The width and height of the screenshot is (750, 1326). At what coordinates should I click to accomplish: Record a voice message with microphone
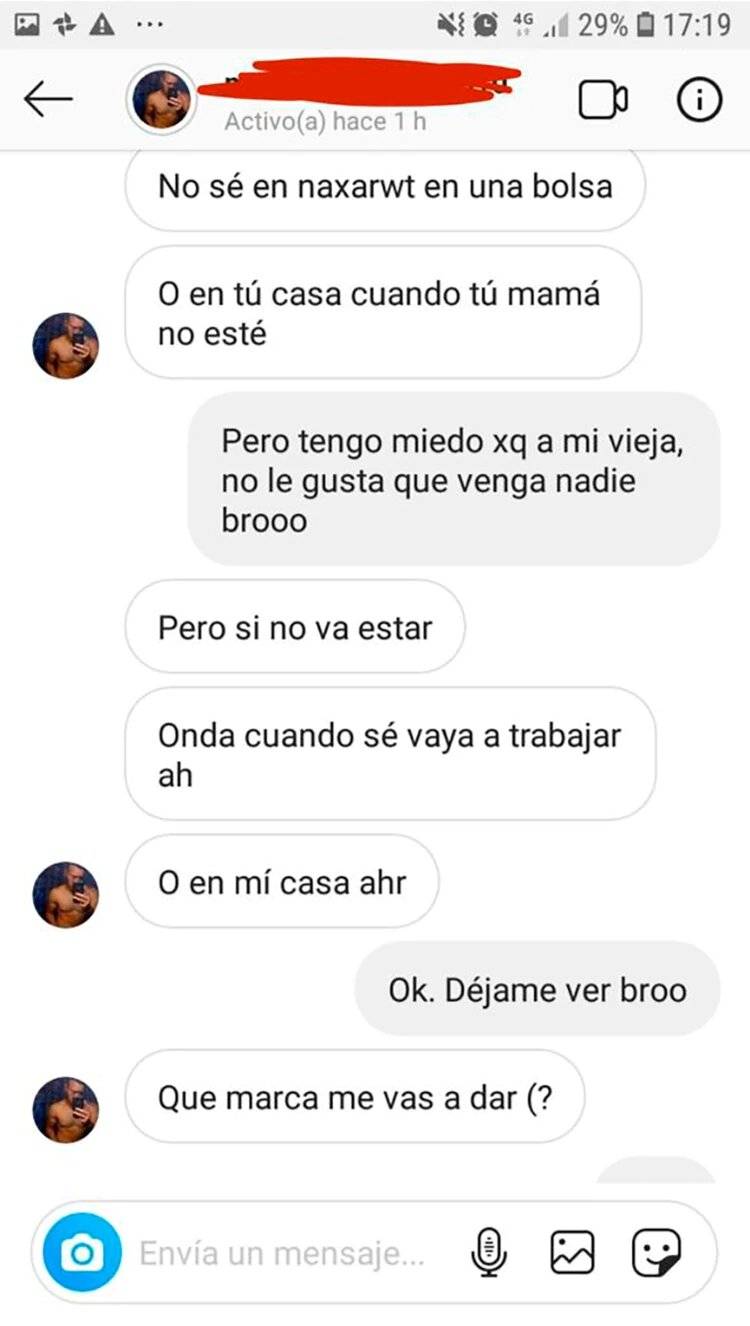(490, 1252)
